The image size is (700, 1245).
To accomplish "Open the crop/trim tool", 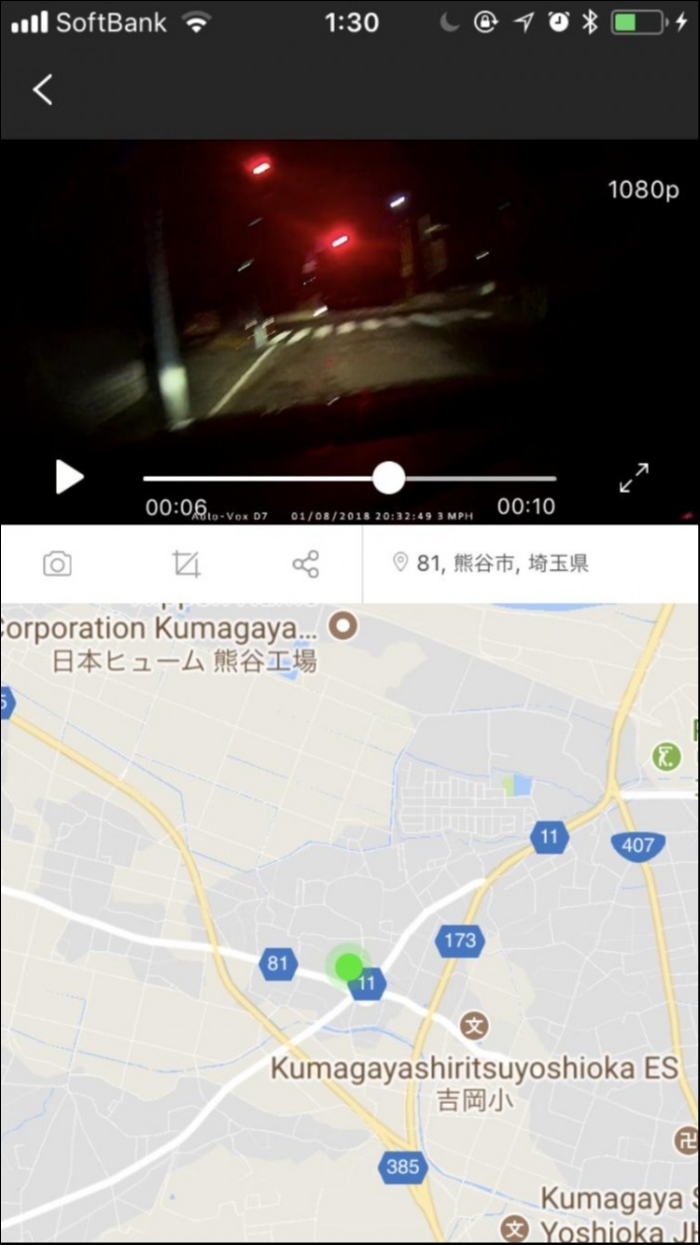I will 186,564.
